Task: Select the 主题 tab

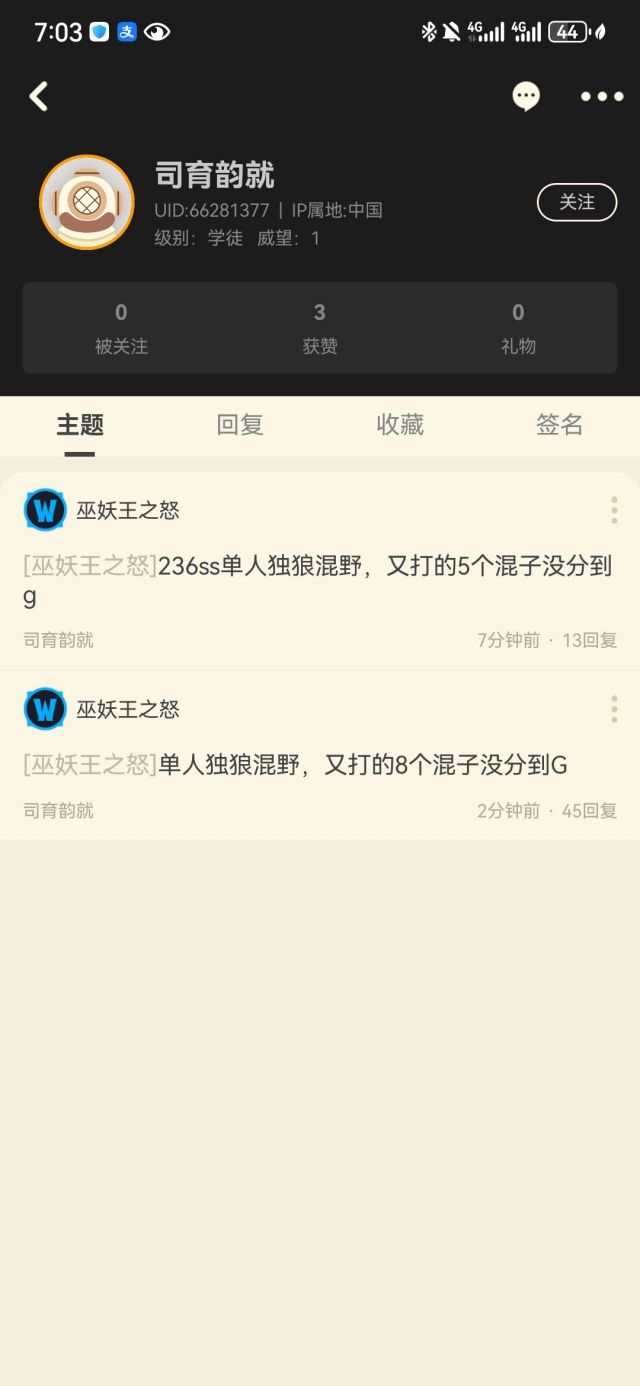Action: pyautogui.click(x=80, y=425)
